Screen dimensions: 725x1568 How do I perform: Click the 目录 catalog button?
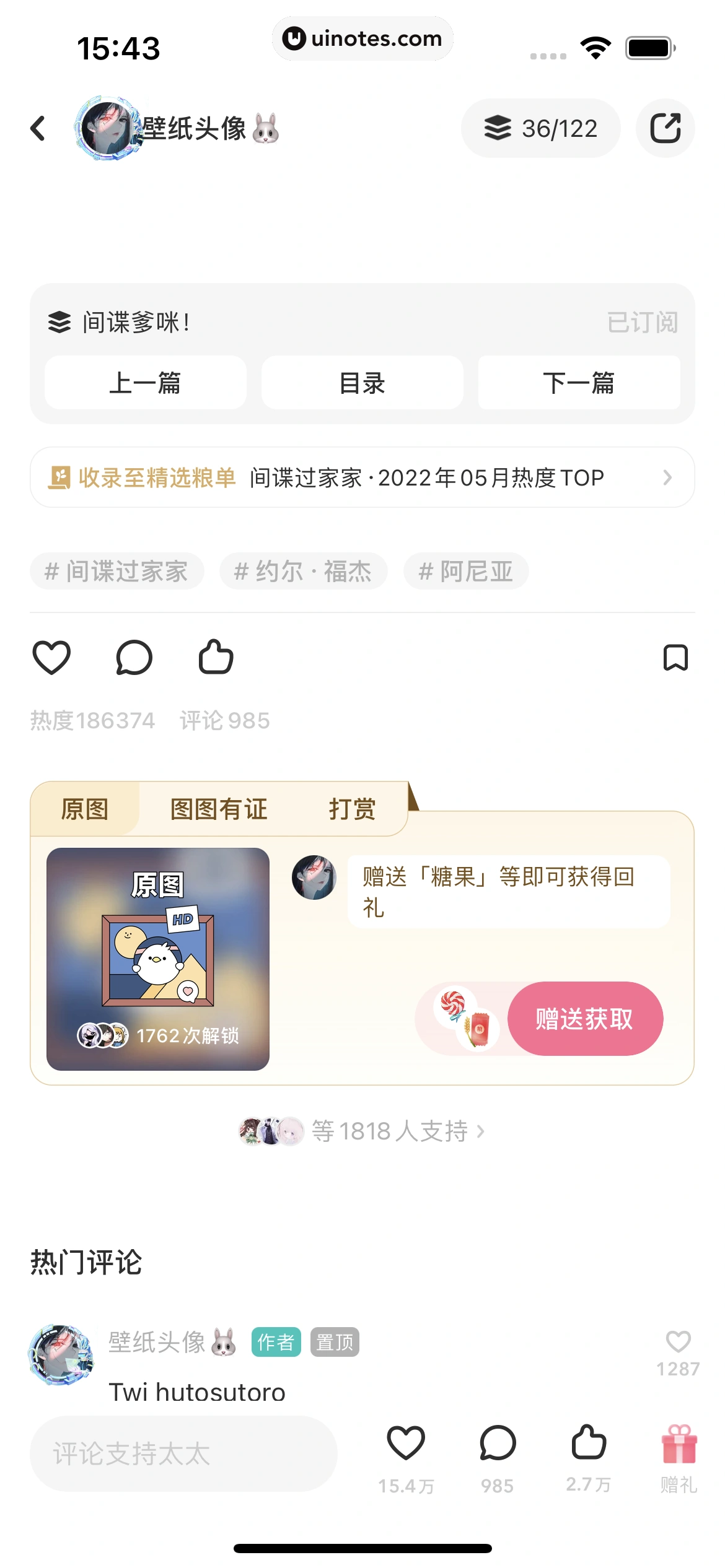(x=362, y=383)
